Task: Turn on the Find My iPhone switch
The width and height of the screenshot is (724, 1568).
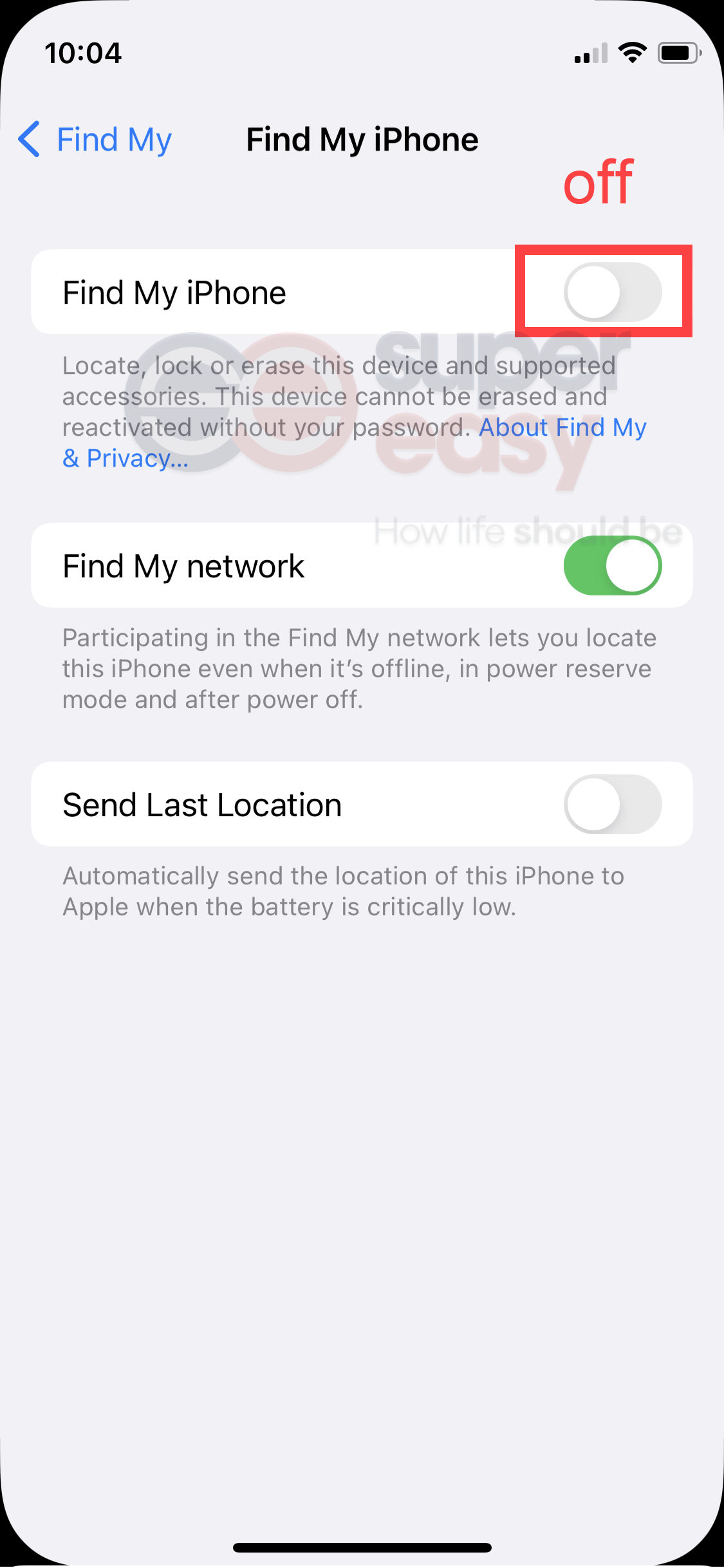Action: pos(612,292)
